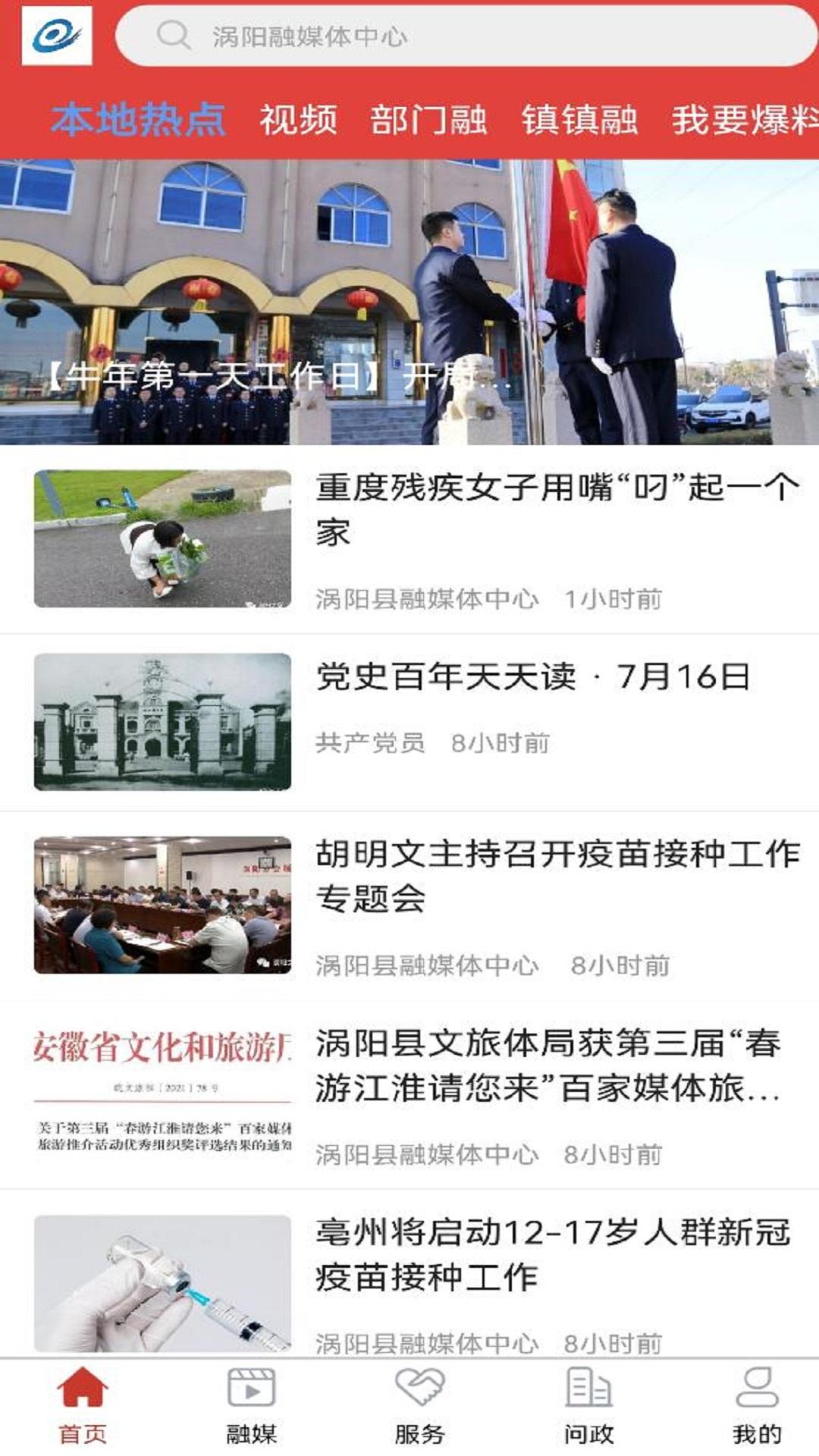The width and height of the screenshot is (819, 1456).
Task: Switch to the 视频 tab
Action: [299, 118]
